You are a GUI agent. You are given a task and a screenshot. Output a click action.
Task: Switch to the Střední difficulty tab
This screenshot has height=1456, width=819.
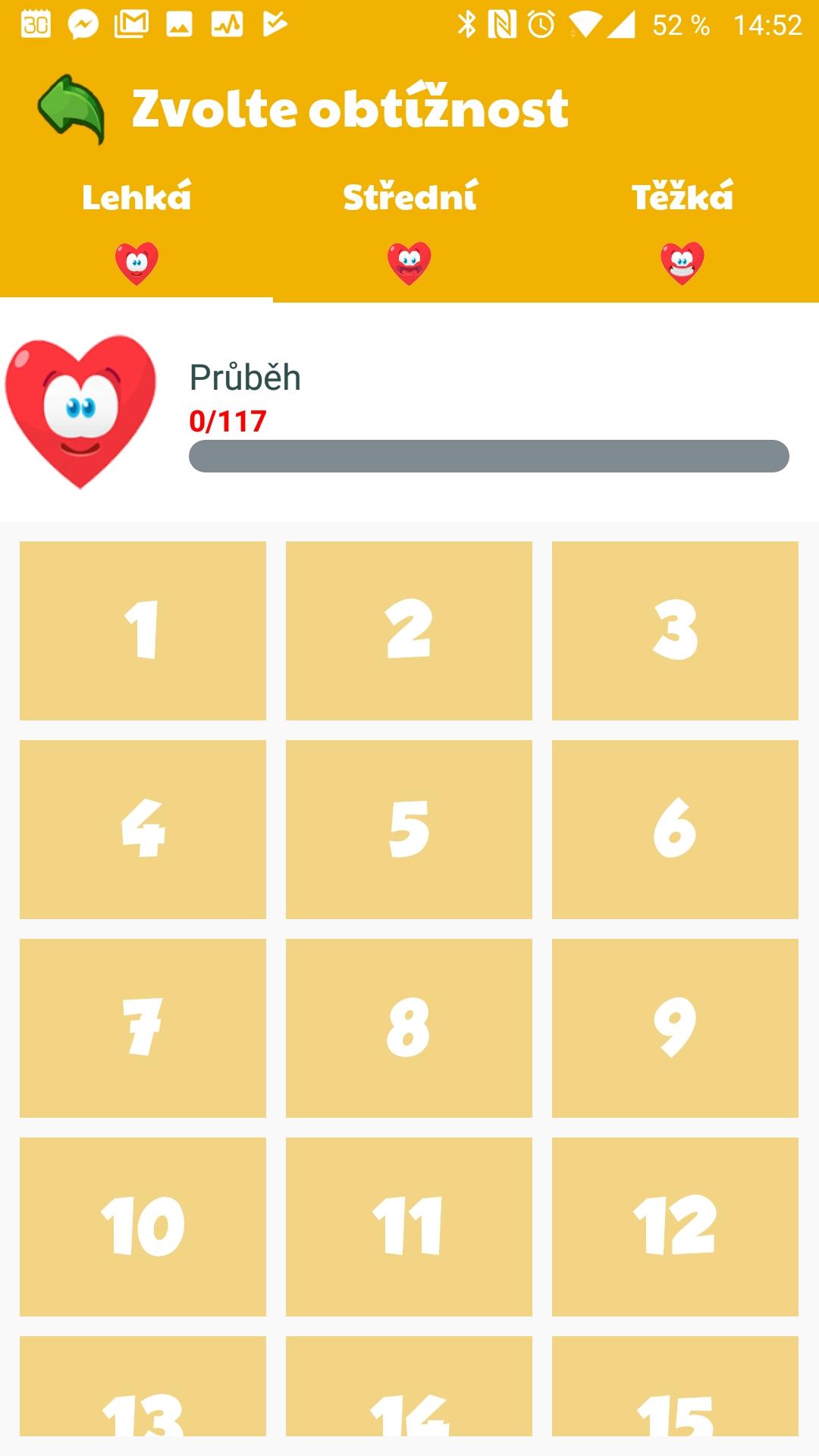pos(409,231)
